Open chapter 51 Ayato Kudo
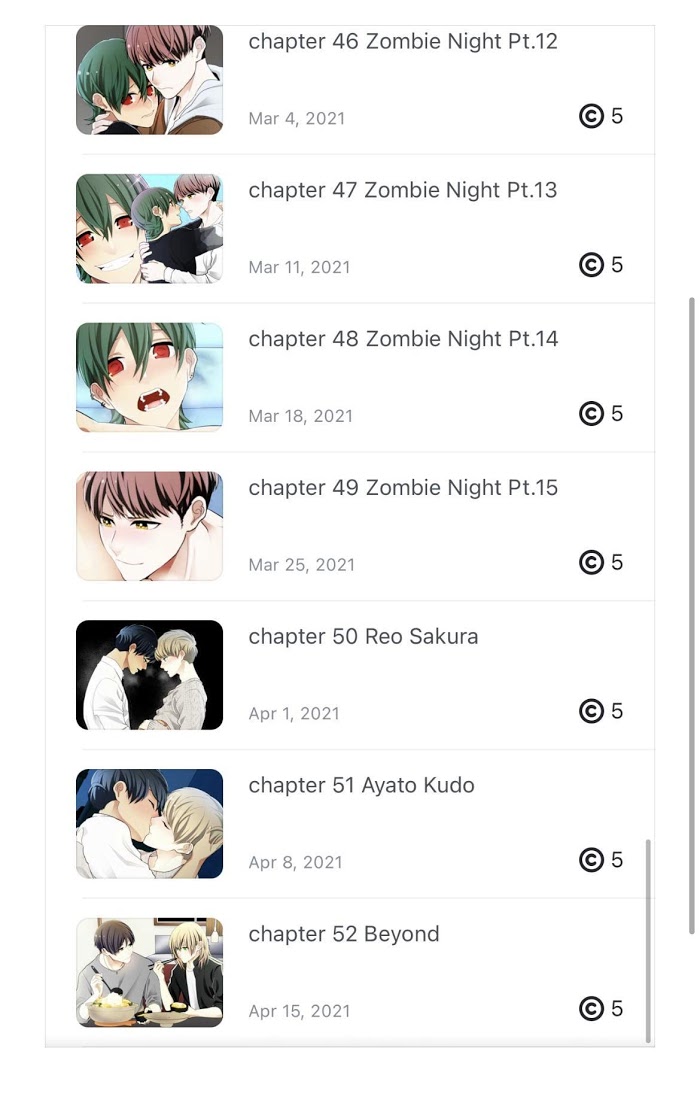Image resolution: width=700 pixels, height=1103 pixels. [350, 824]
